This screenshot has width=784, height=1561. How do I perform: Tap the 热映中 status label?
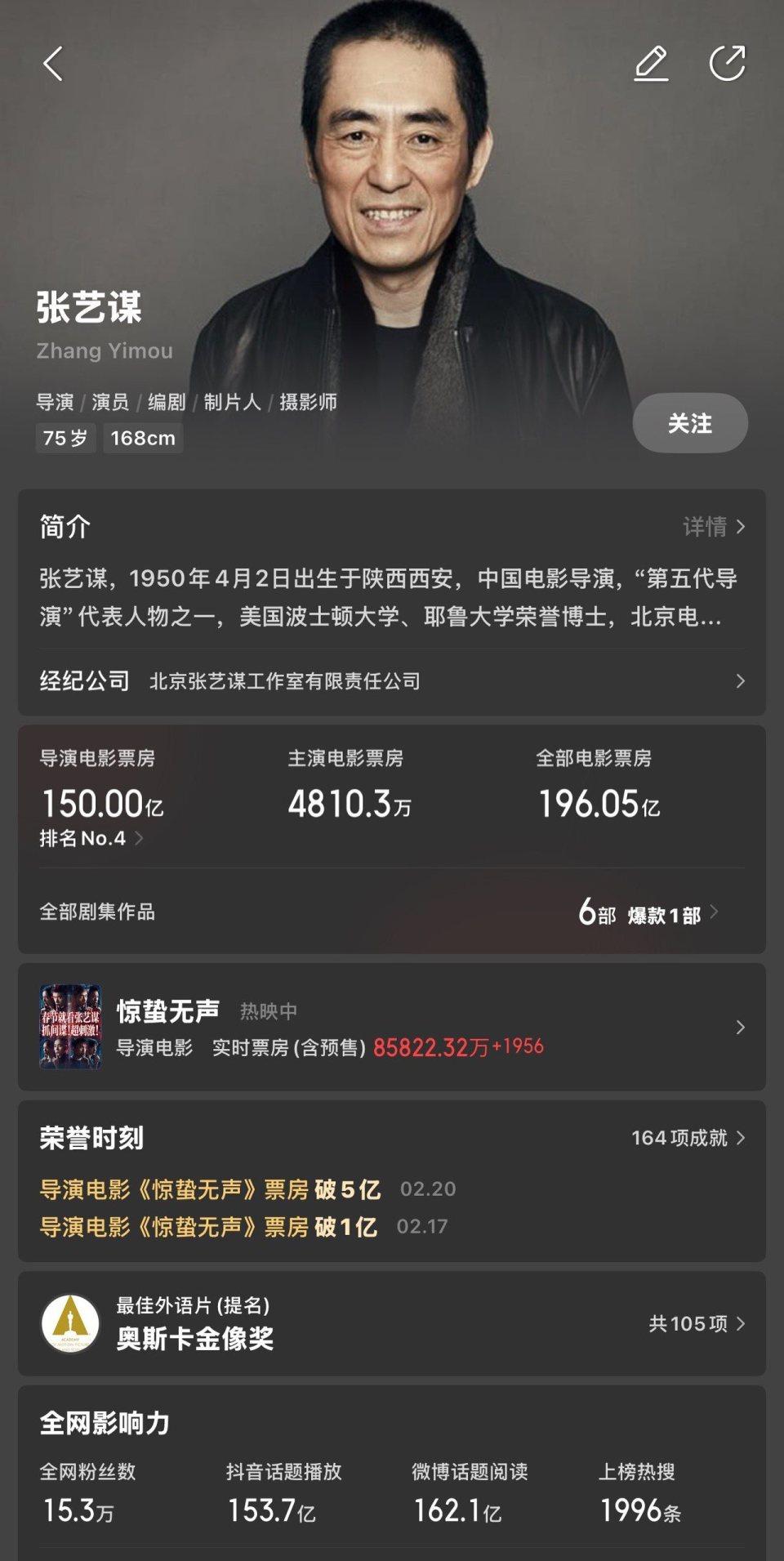[x=269, y=1010]
